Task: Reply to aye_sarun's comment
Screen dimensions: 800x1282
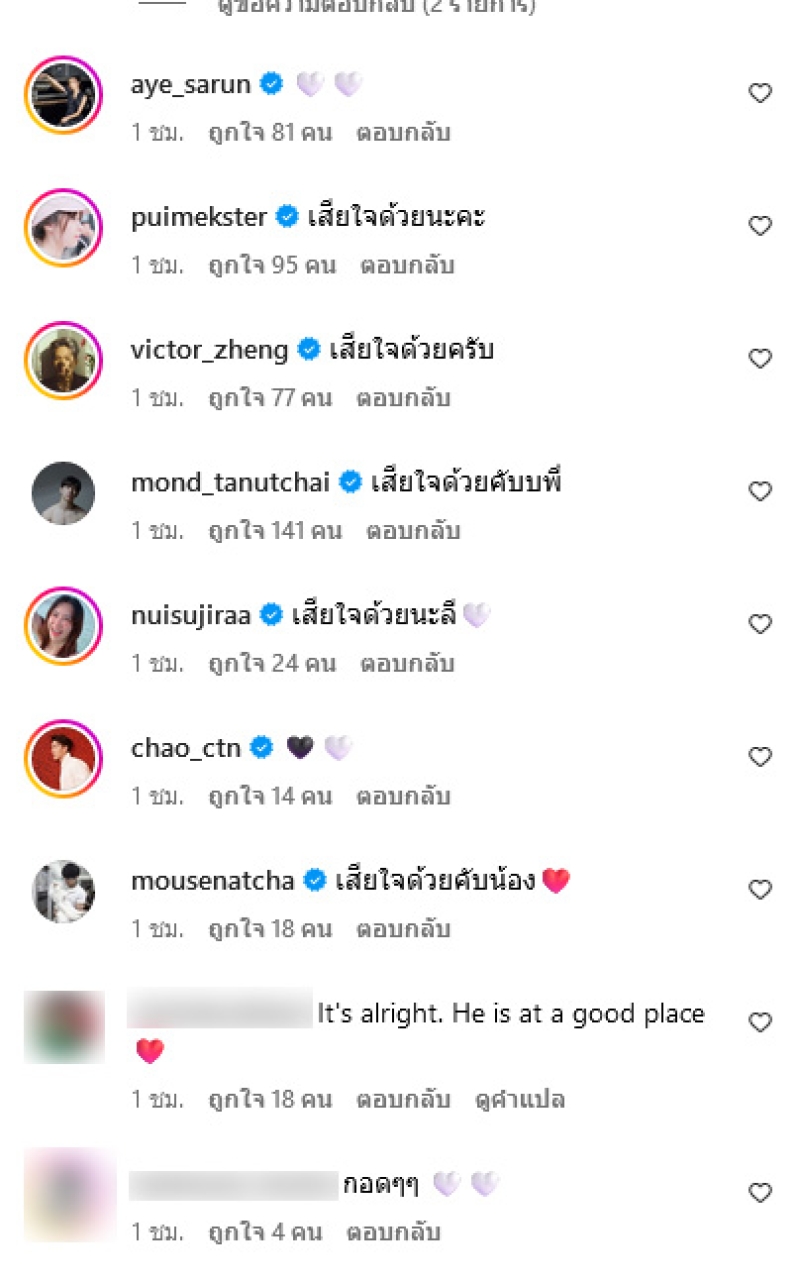Action: [x=403, y=132]
